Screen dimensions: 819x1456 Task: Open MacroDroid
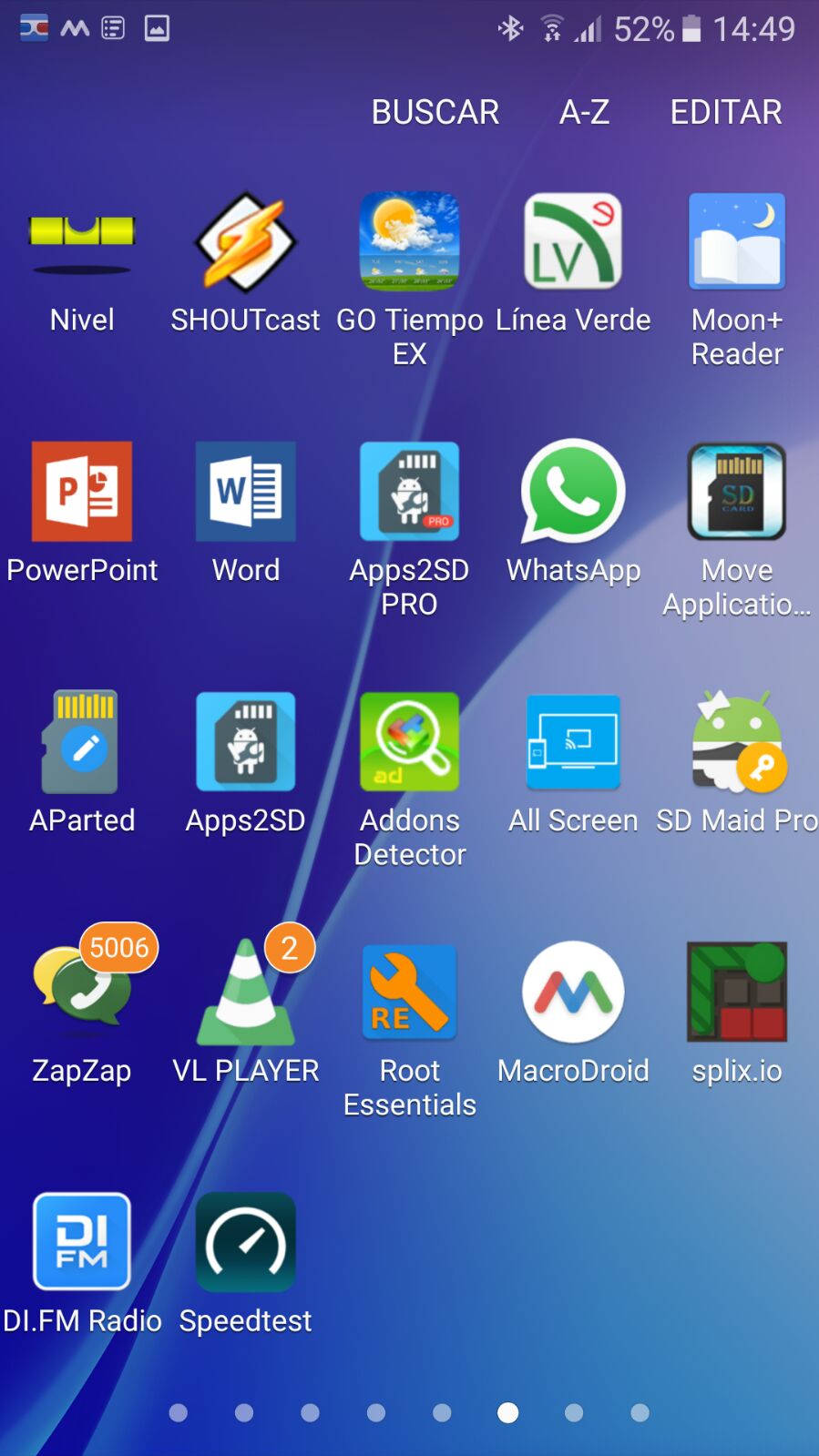(x=573, y=993)
